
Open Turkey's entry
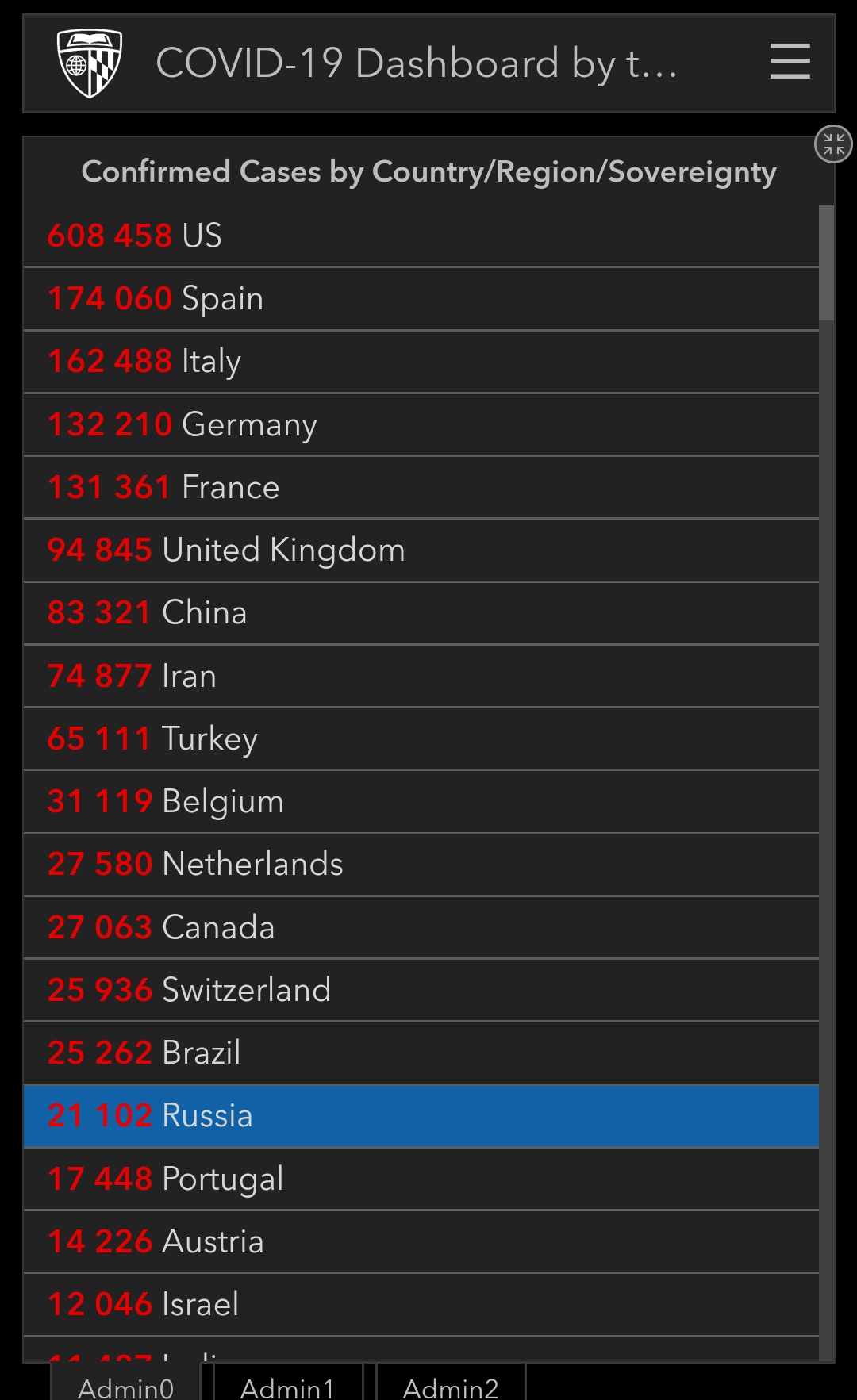click(421, 738)
